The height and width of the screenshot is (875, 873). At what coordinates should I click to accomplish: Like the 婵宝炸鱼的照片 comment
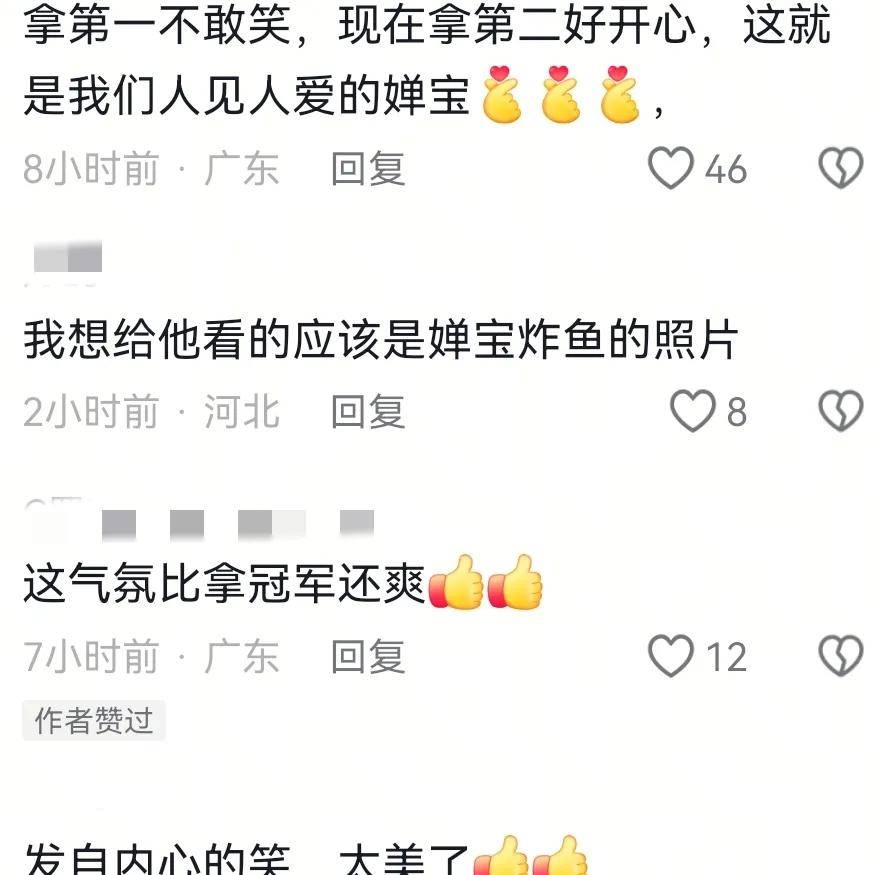pos(693,411)
